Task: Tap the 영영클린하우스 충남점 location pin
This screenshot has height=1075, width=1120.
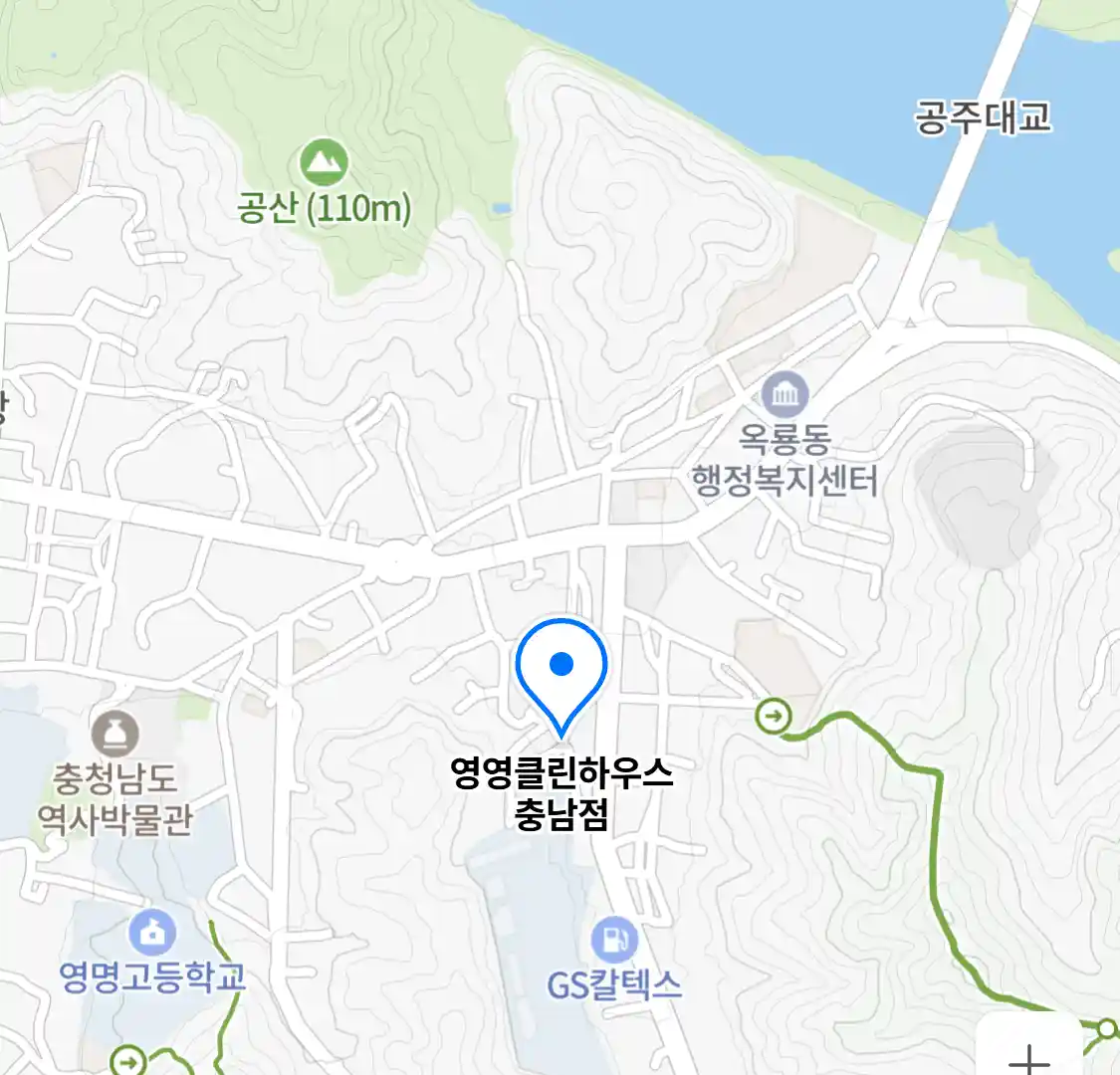Action: 561,666
